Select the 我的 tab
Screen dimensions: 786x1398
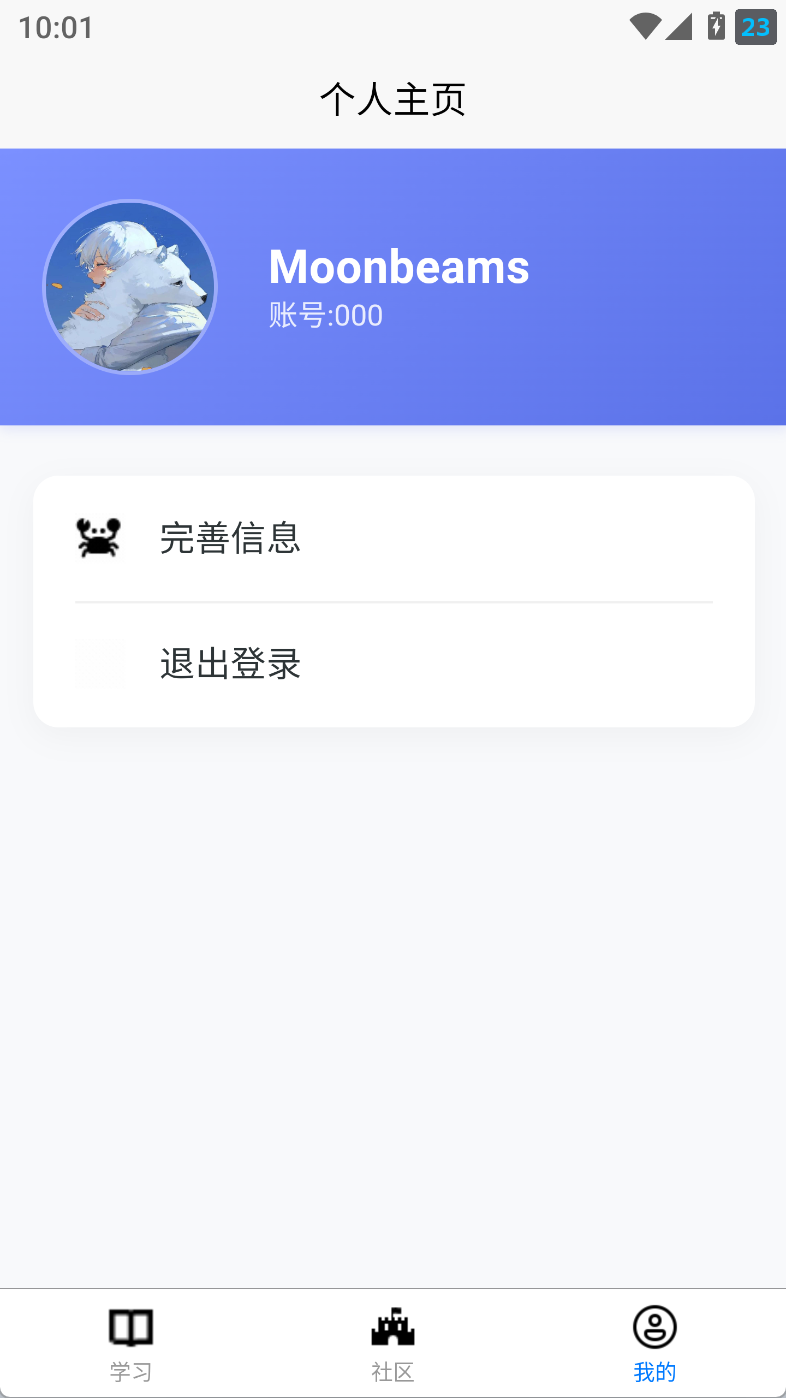655,1343
